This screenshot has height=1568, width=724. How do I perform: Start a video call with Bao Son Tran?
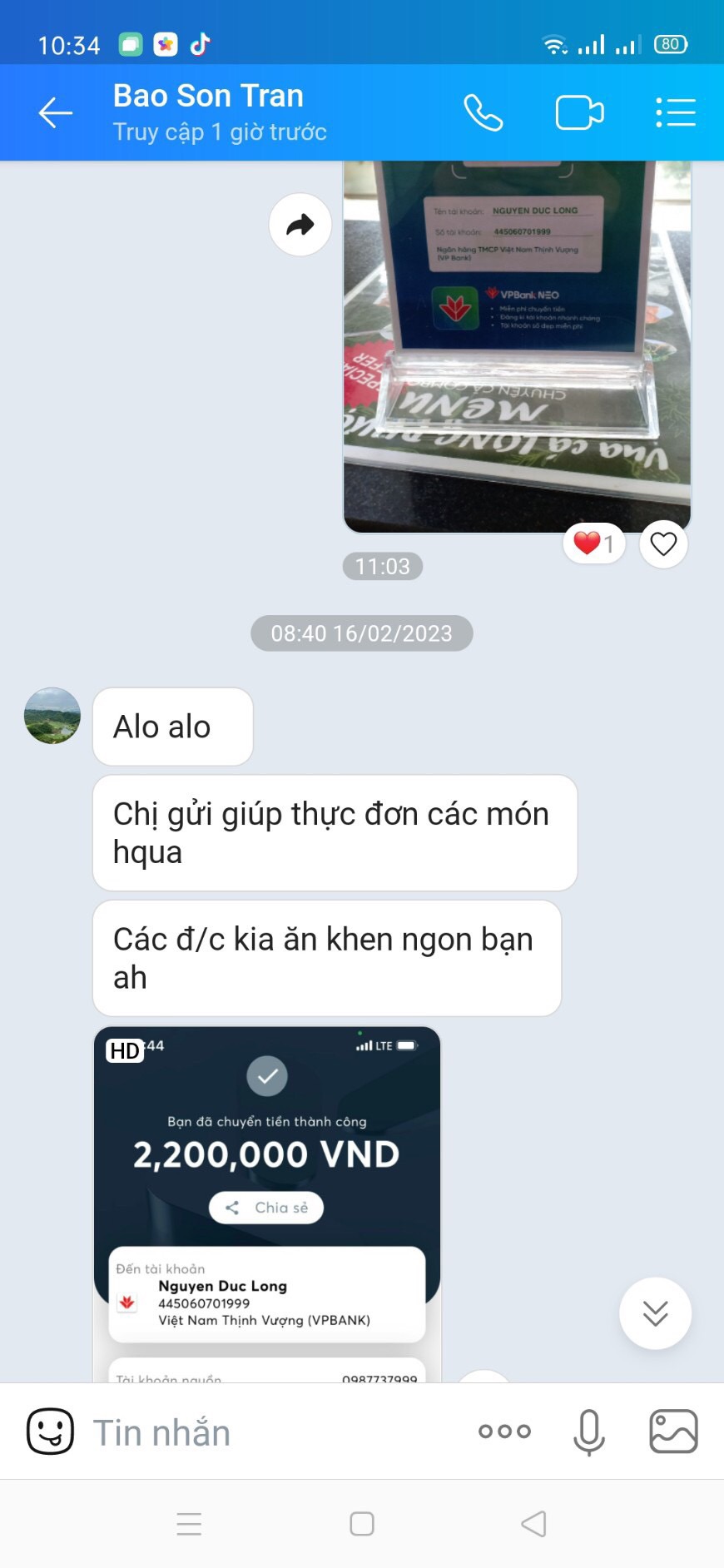579,112
